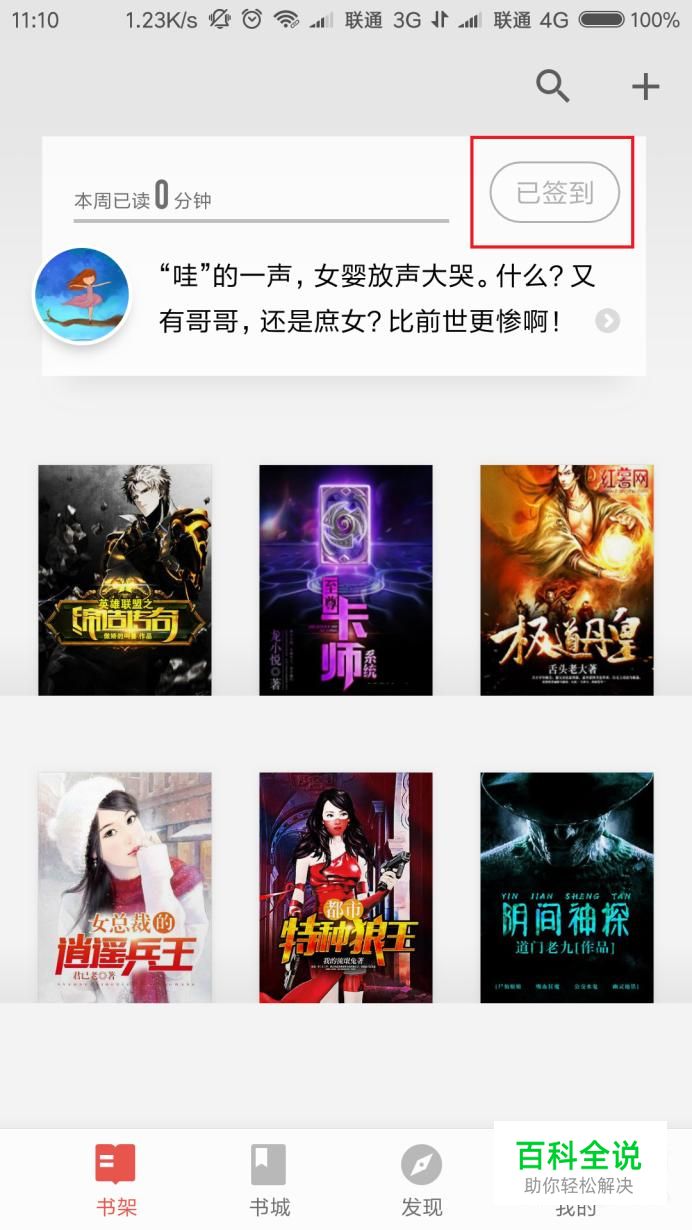Switch to the 书架 tab
The image size is (692, 1230).
[116, 1180]
